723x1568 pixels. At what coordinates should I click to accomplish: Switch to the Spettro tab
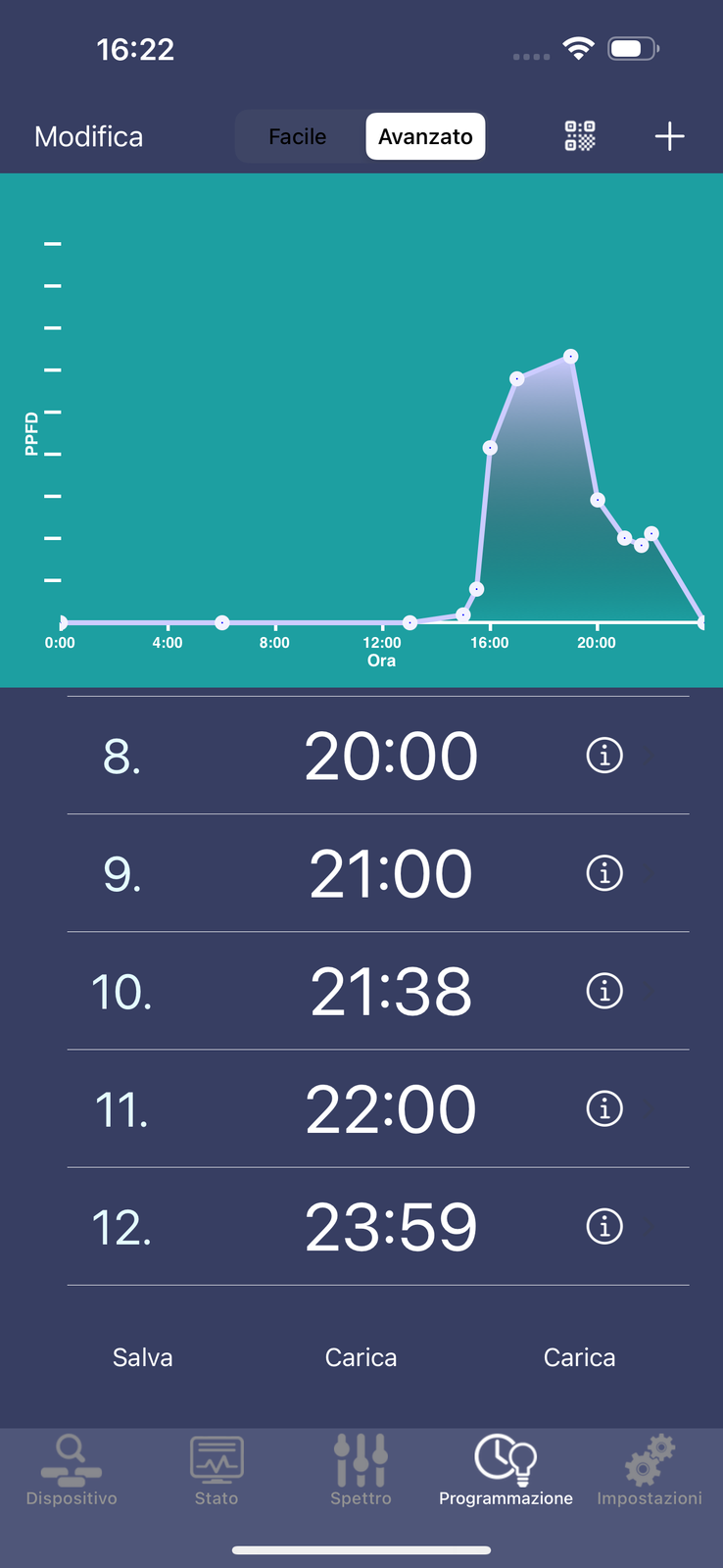point(361,1470)
